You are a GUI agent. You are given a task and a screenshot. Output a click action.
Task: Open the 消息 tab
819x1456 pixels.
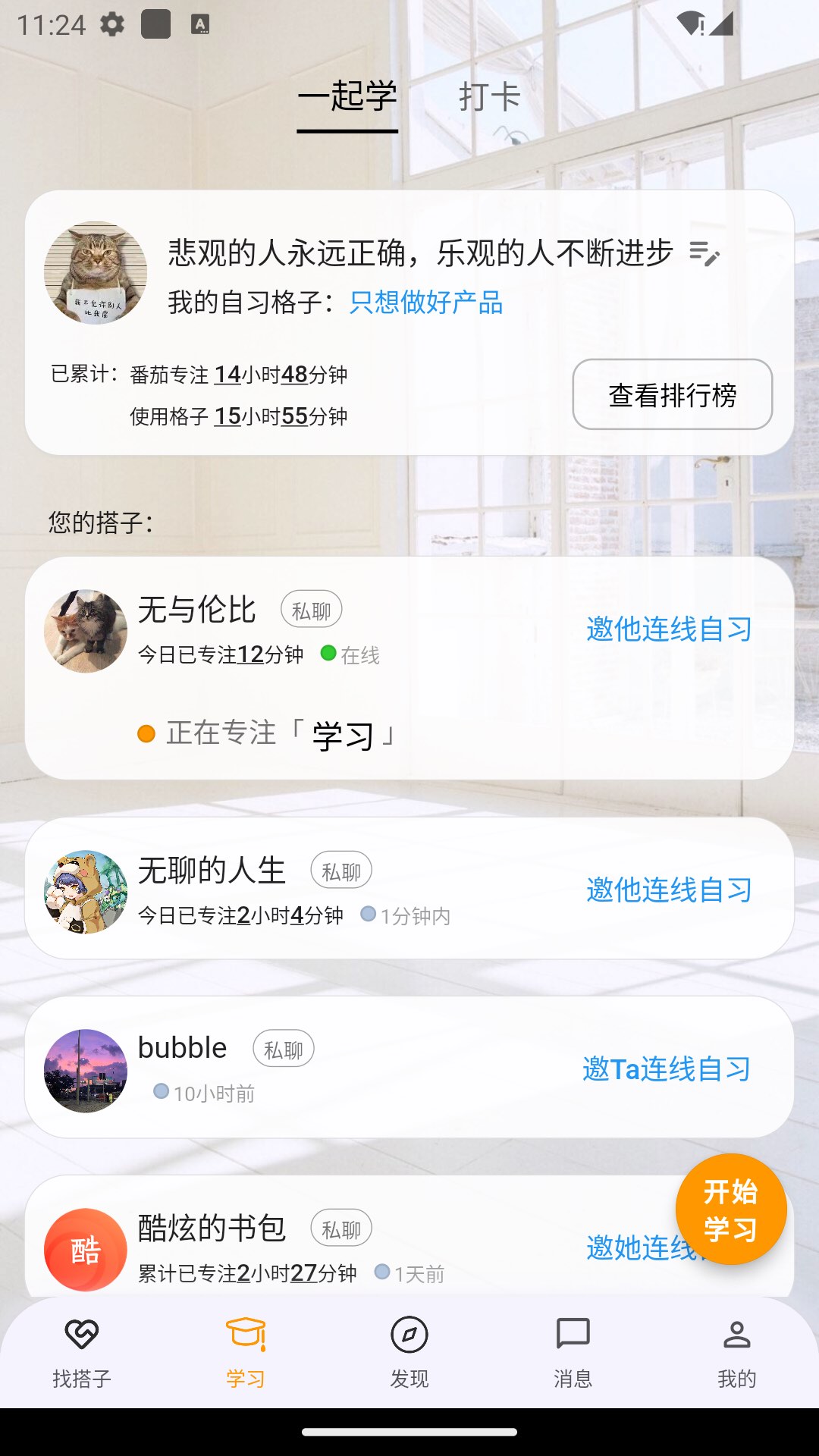[x=573, y=1352]
